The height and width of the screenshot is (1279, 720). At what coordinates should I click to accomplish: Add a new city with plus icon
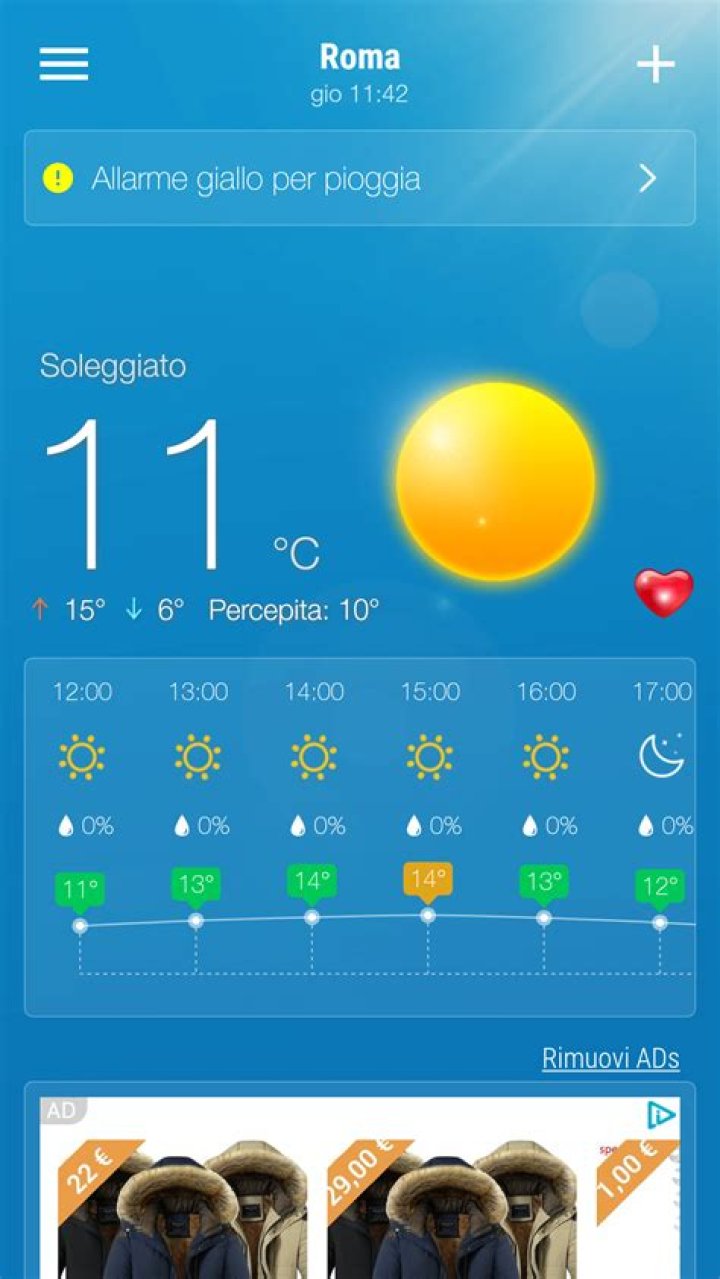[x=656, y=64]
